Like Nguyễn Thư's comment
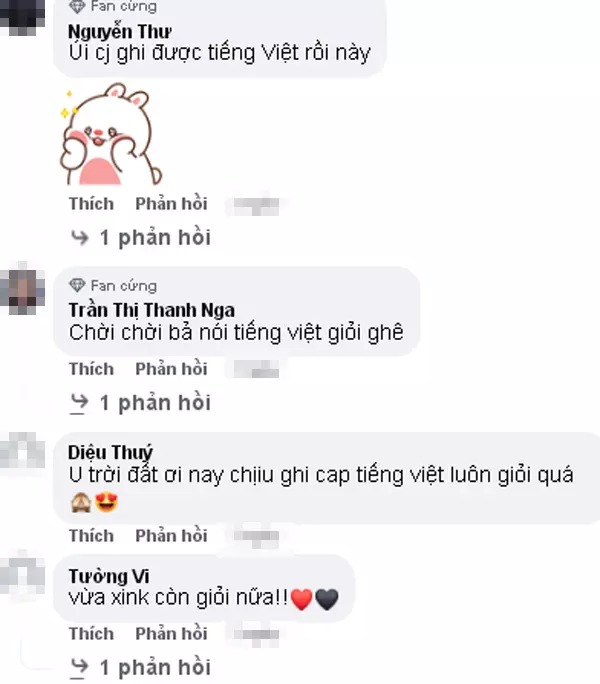600x684 pixels. tap(91, 203)
